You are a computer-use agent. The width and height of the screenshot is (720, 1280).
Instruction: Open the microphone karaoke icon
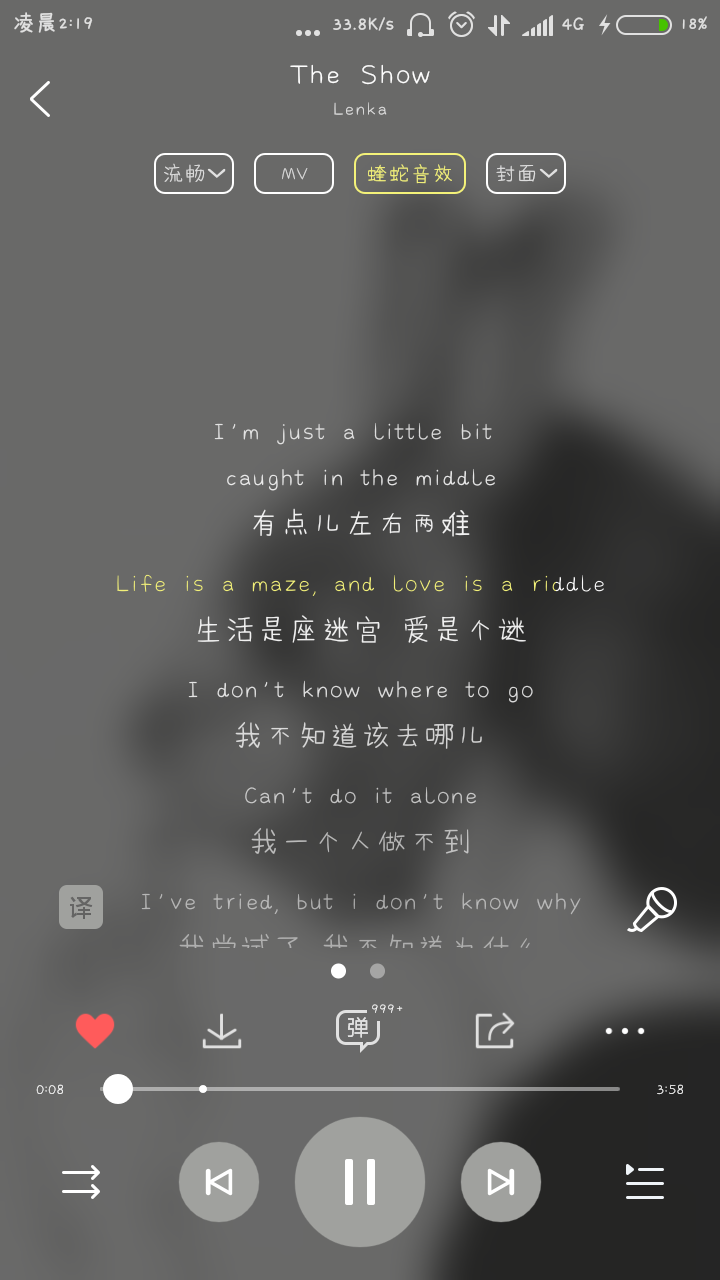pos(653,909)
